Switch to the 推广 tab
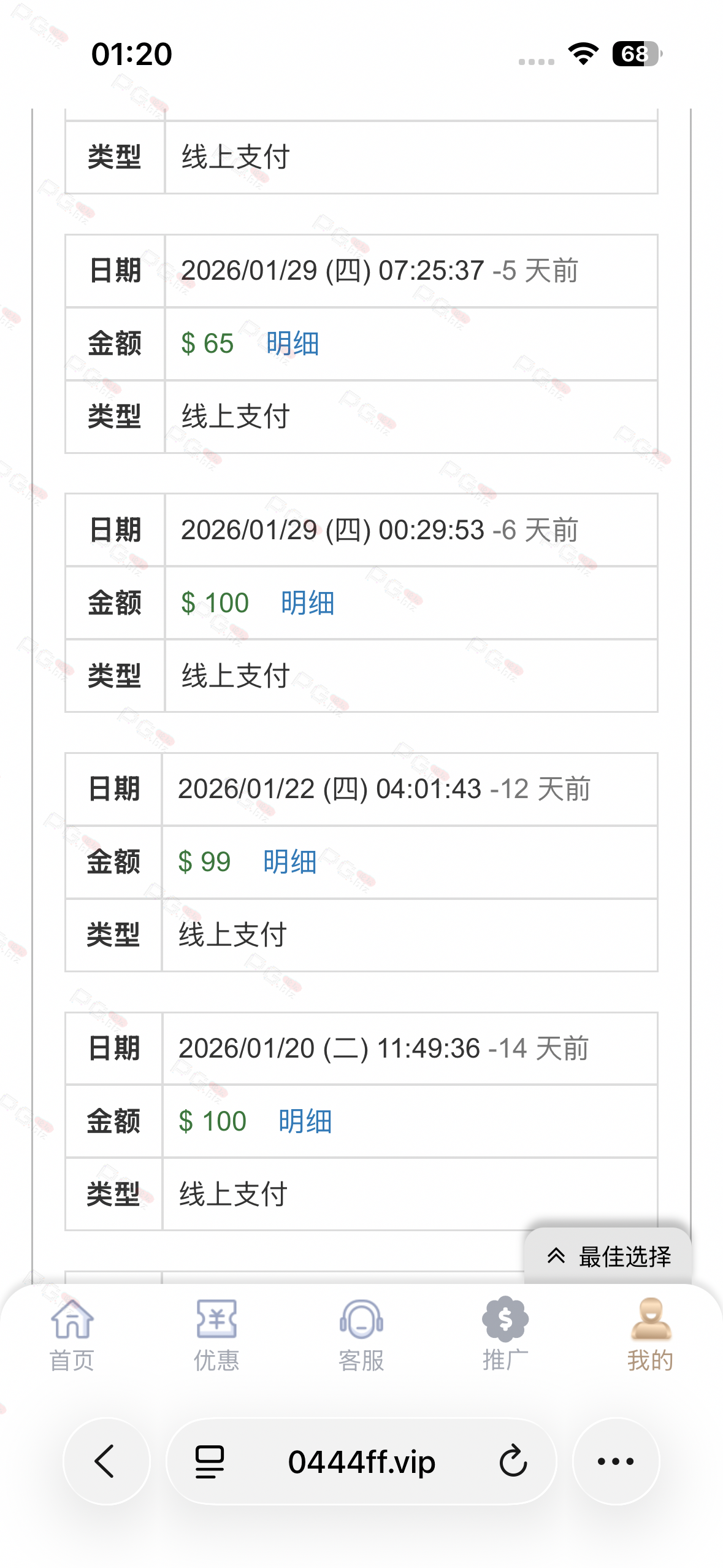Image resolution: width=723 pixels, height=1568 pixels. tap(505, 1334)
